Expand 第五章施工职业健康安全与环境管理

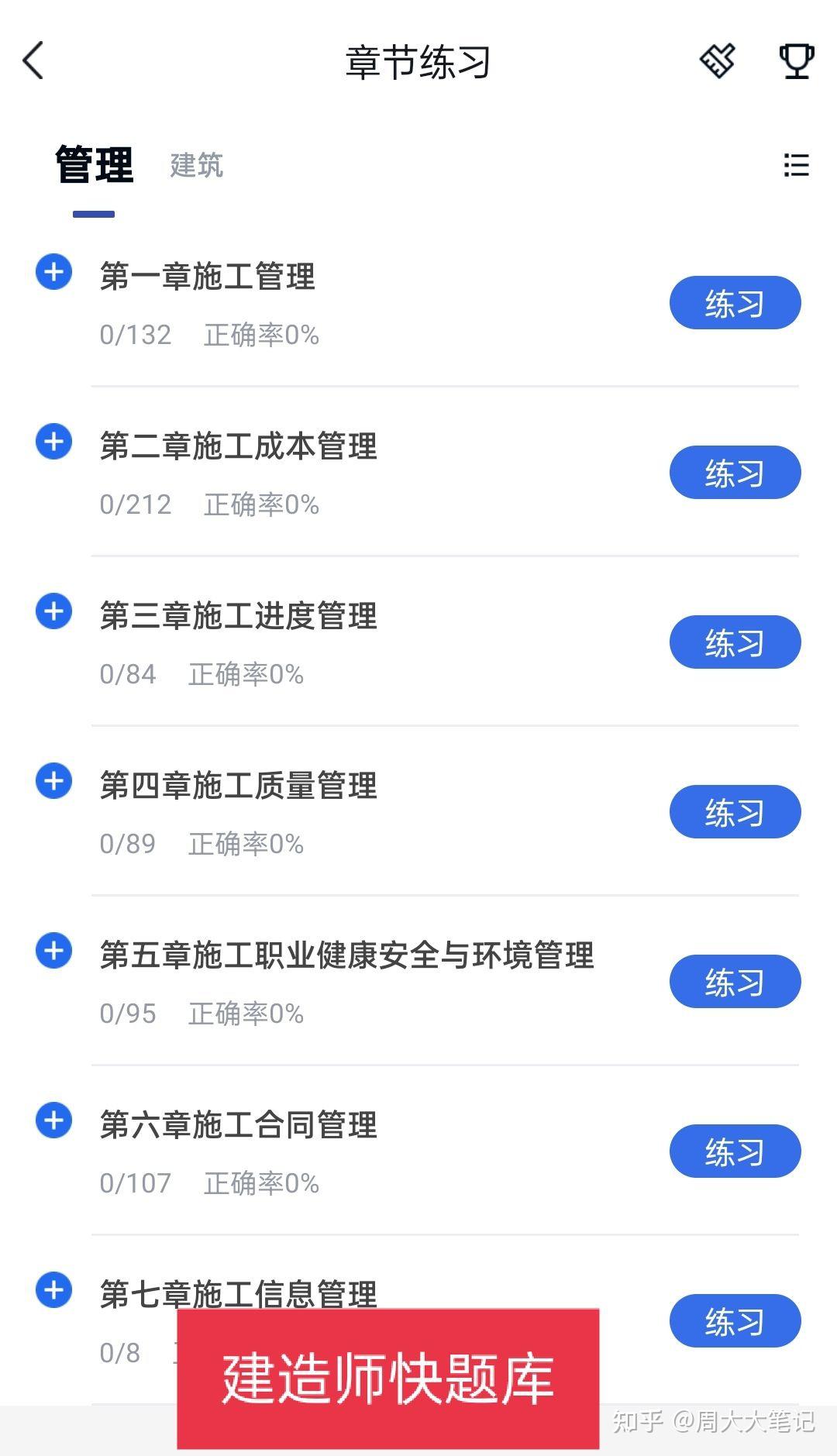click(53, 951)
